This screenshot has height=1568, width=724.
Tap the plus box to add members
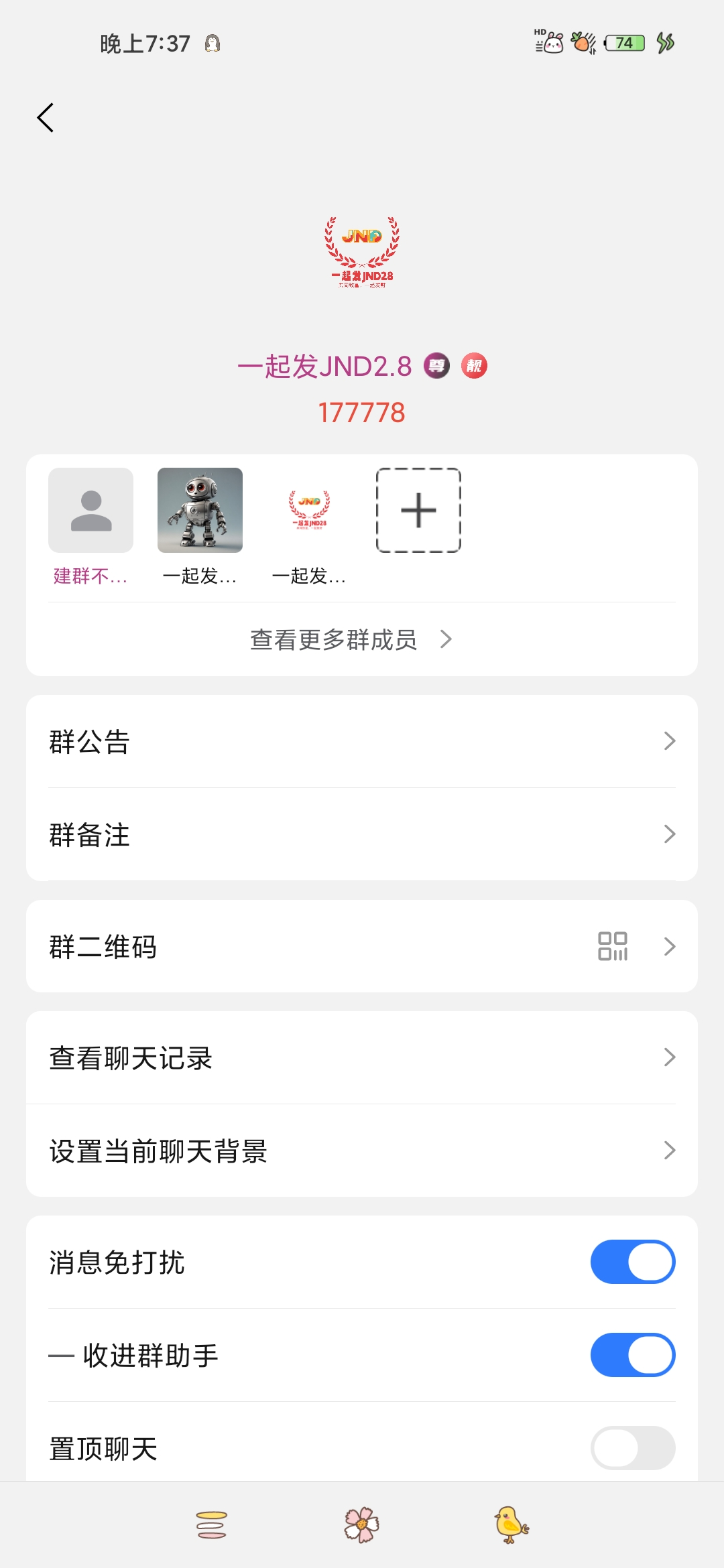[418, 510]
